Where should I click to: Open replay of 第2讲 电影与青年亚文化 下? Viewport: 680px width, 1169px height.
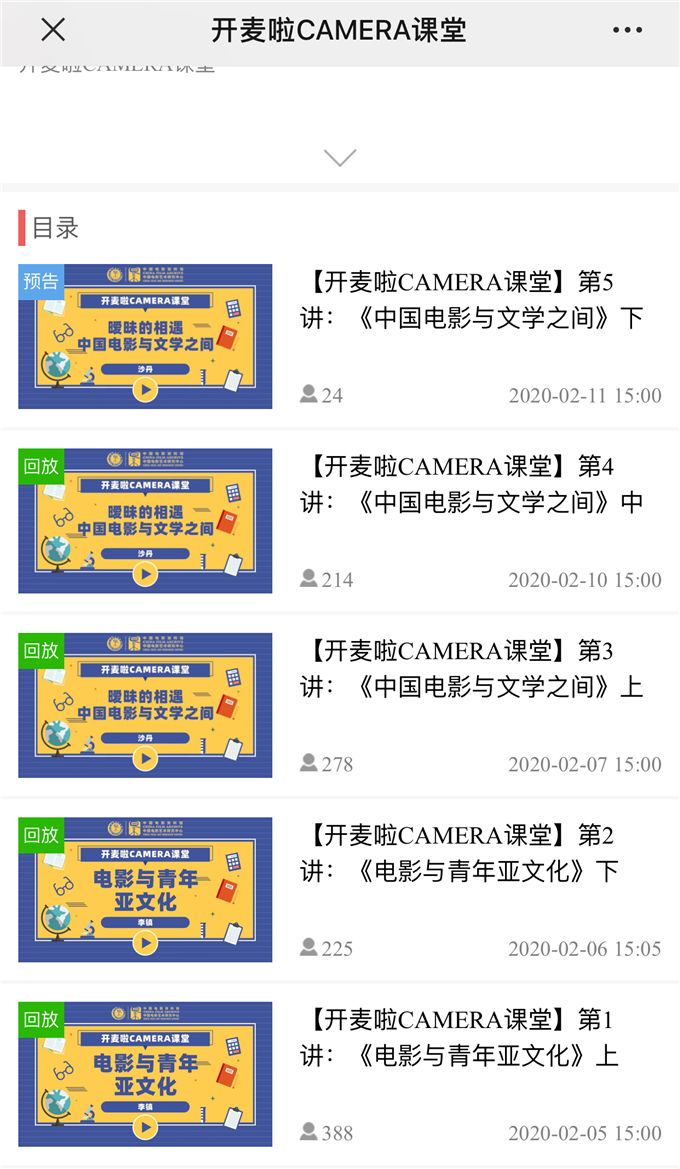click(x=340, y=889)
